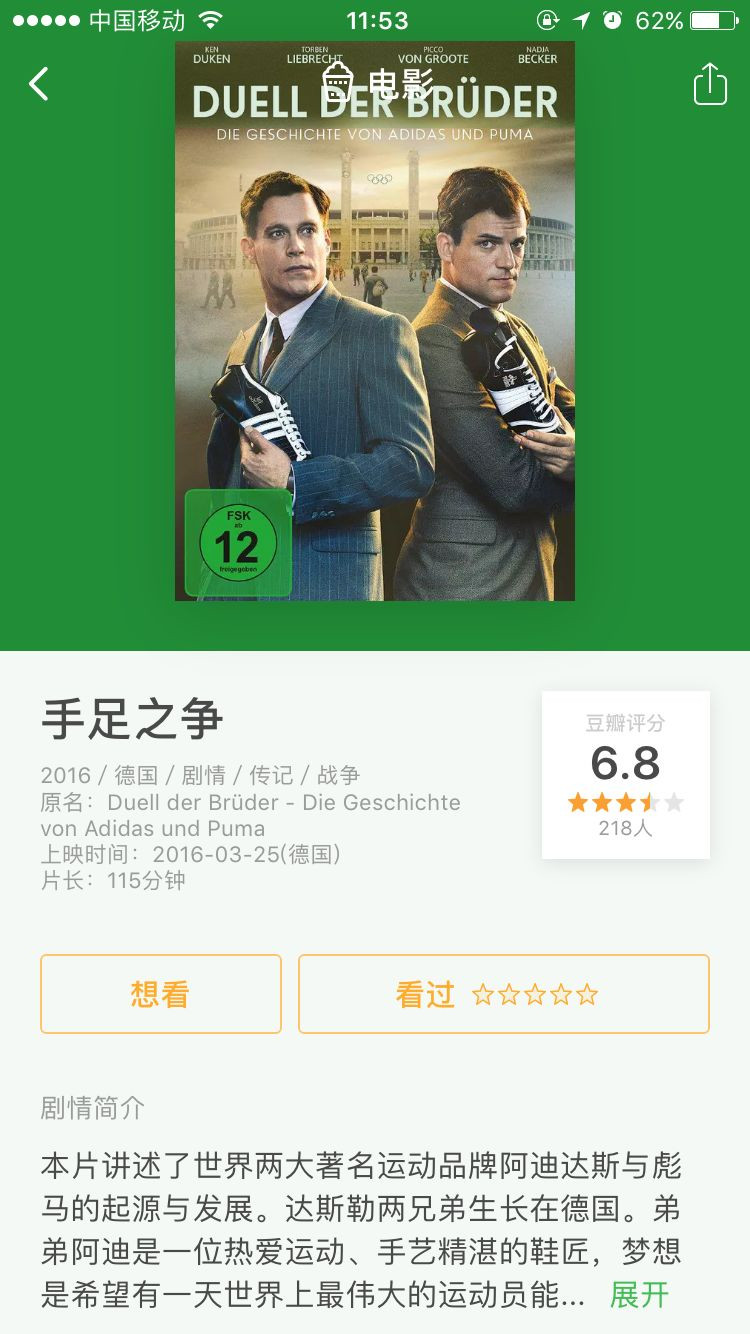
Task: Share this movie page
Action: pyautogui.click(x=710, y=84)
